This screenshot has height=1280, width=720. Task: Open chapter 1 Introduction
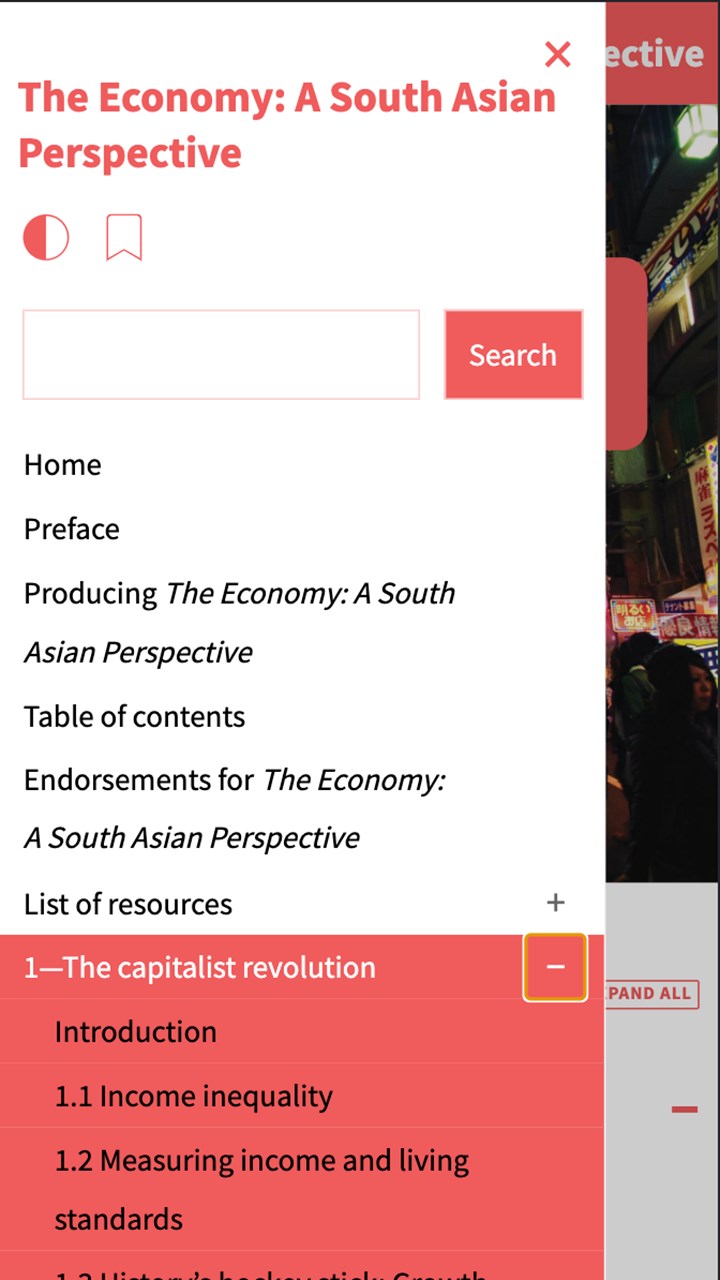[x=135, y=1032]
